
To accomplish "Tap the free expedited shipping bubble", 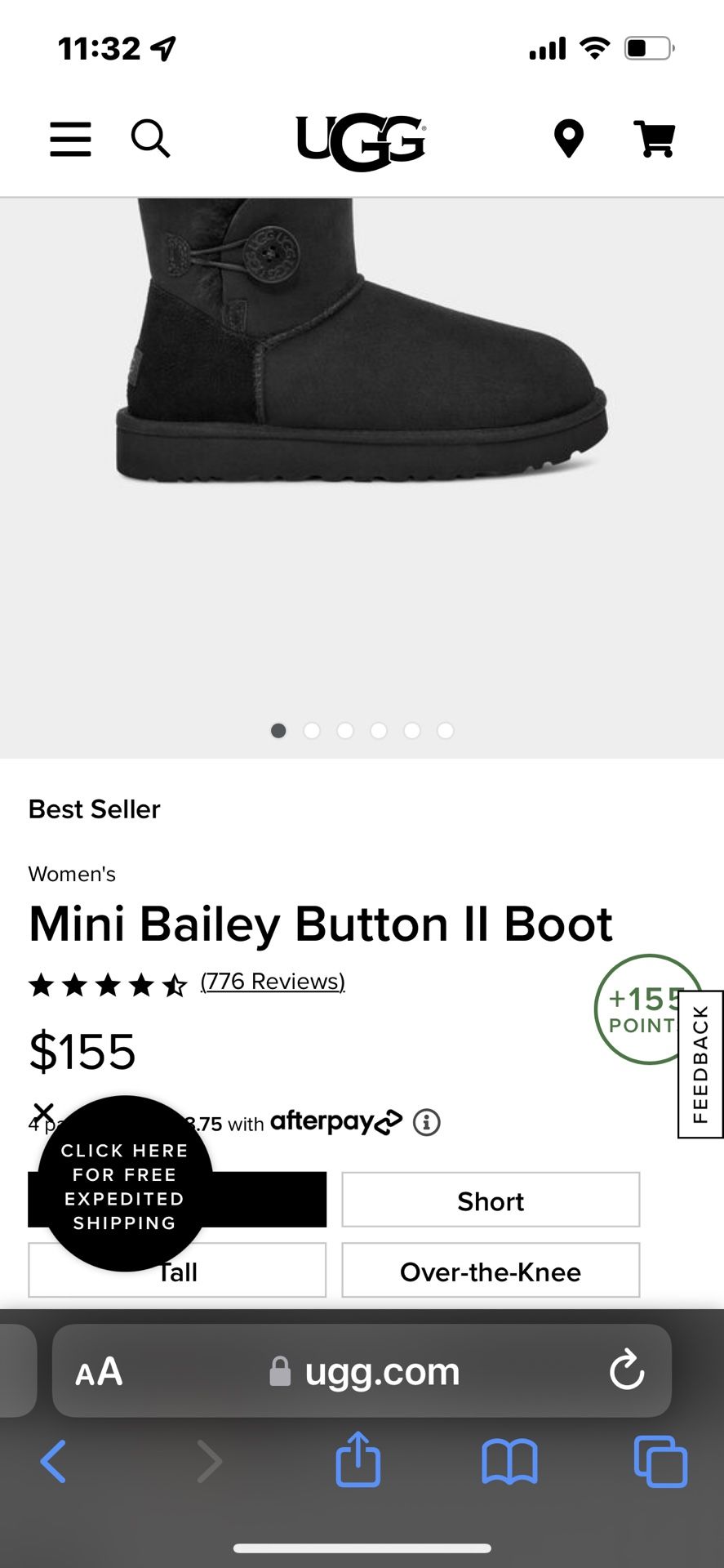I will click(x=125, y=1185).
